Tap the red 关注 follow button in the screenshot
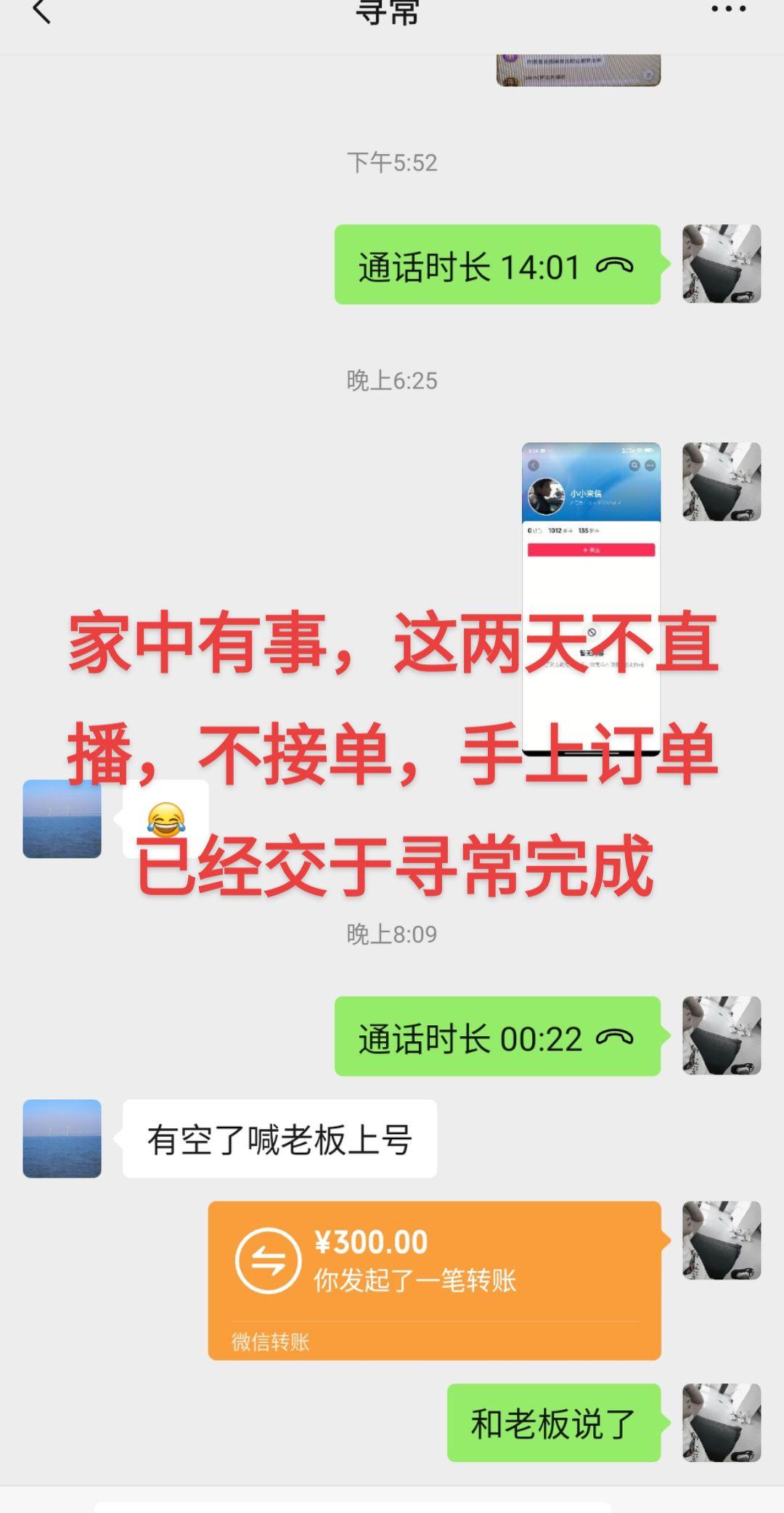 tap(590, 550)
